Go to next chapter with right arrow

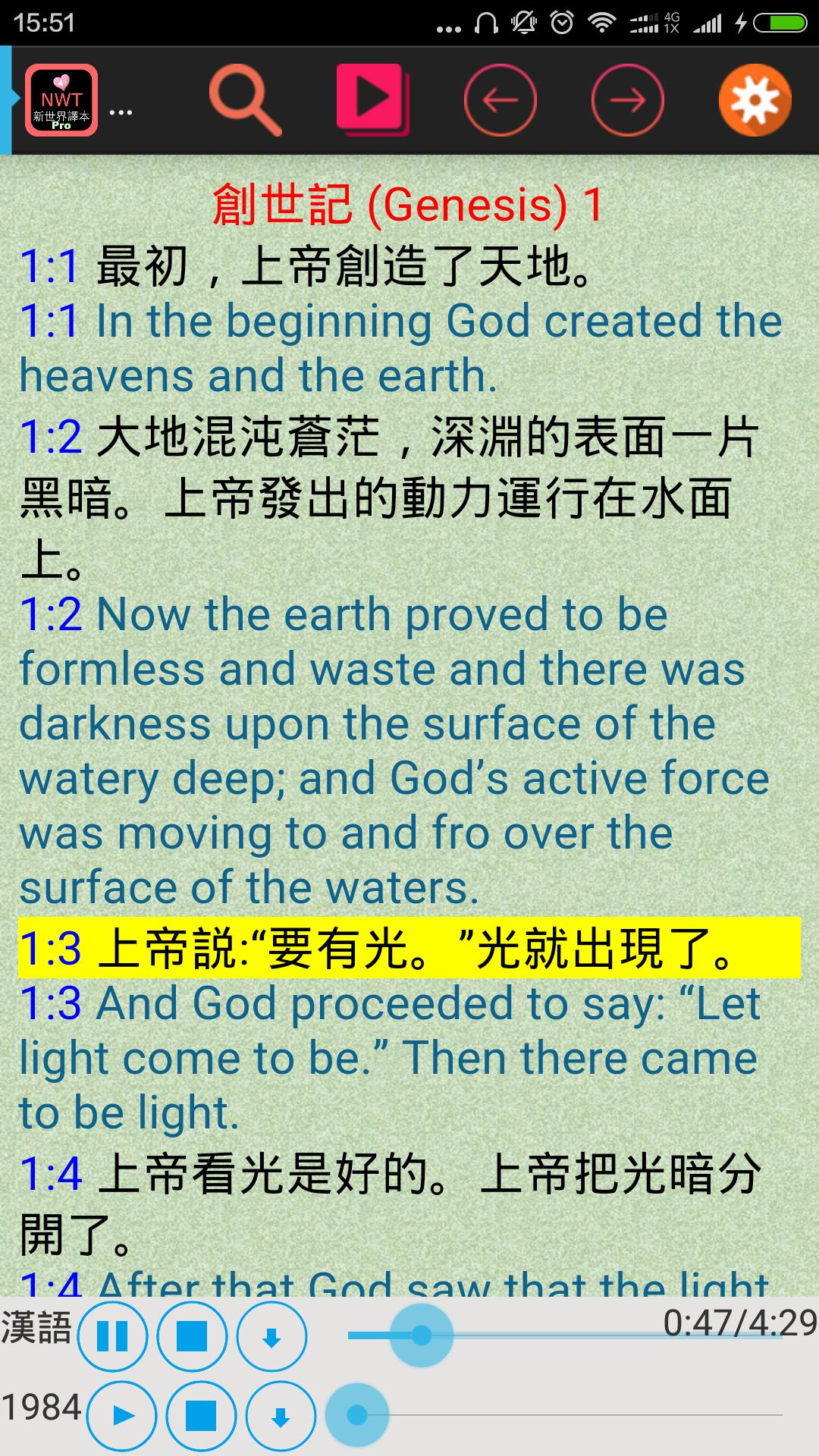pyautogui.click(x=628, y=100)
